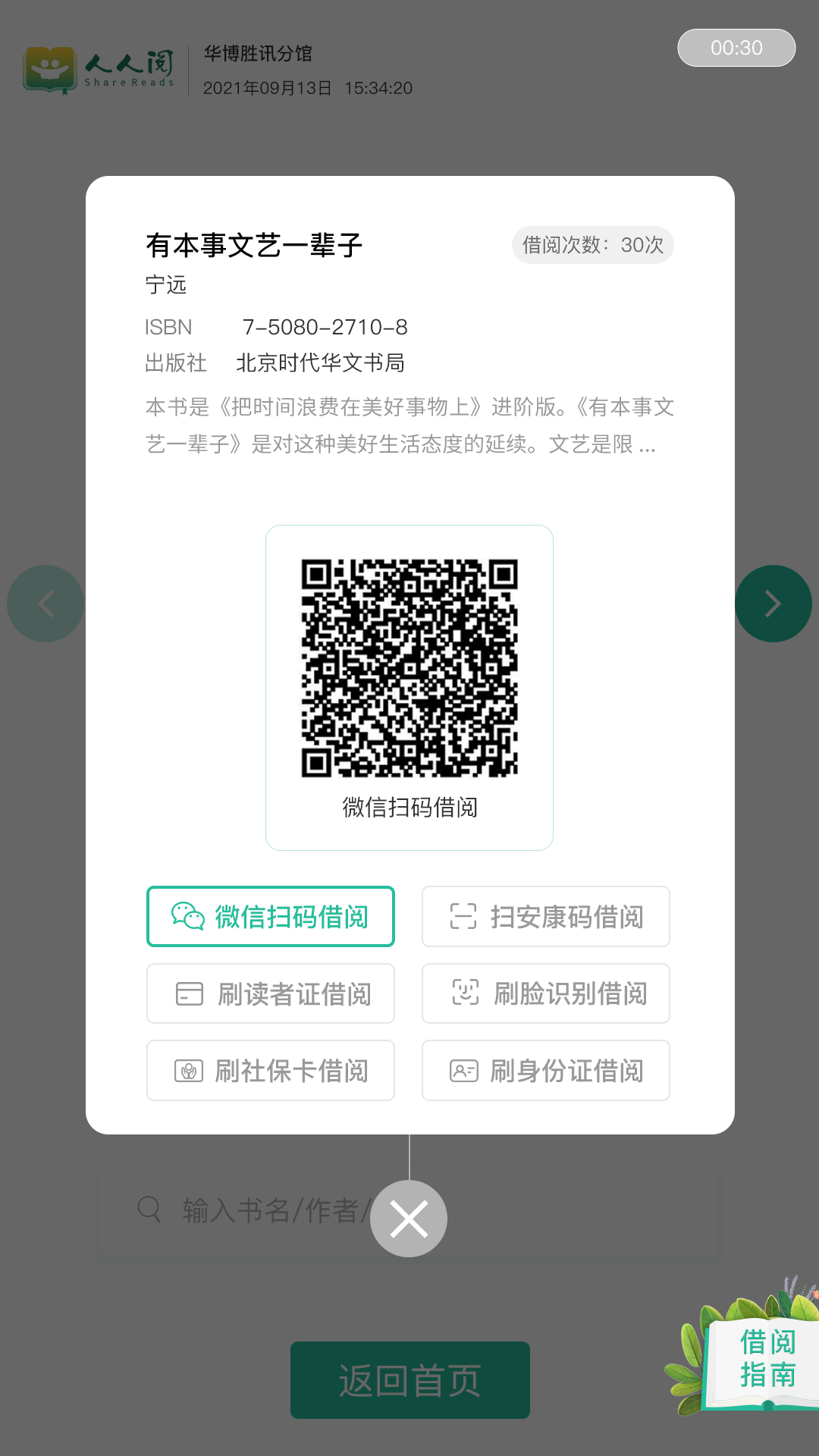Go to previous book with left arrow
819x1456 pixels.
[45, 604]
